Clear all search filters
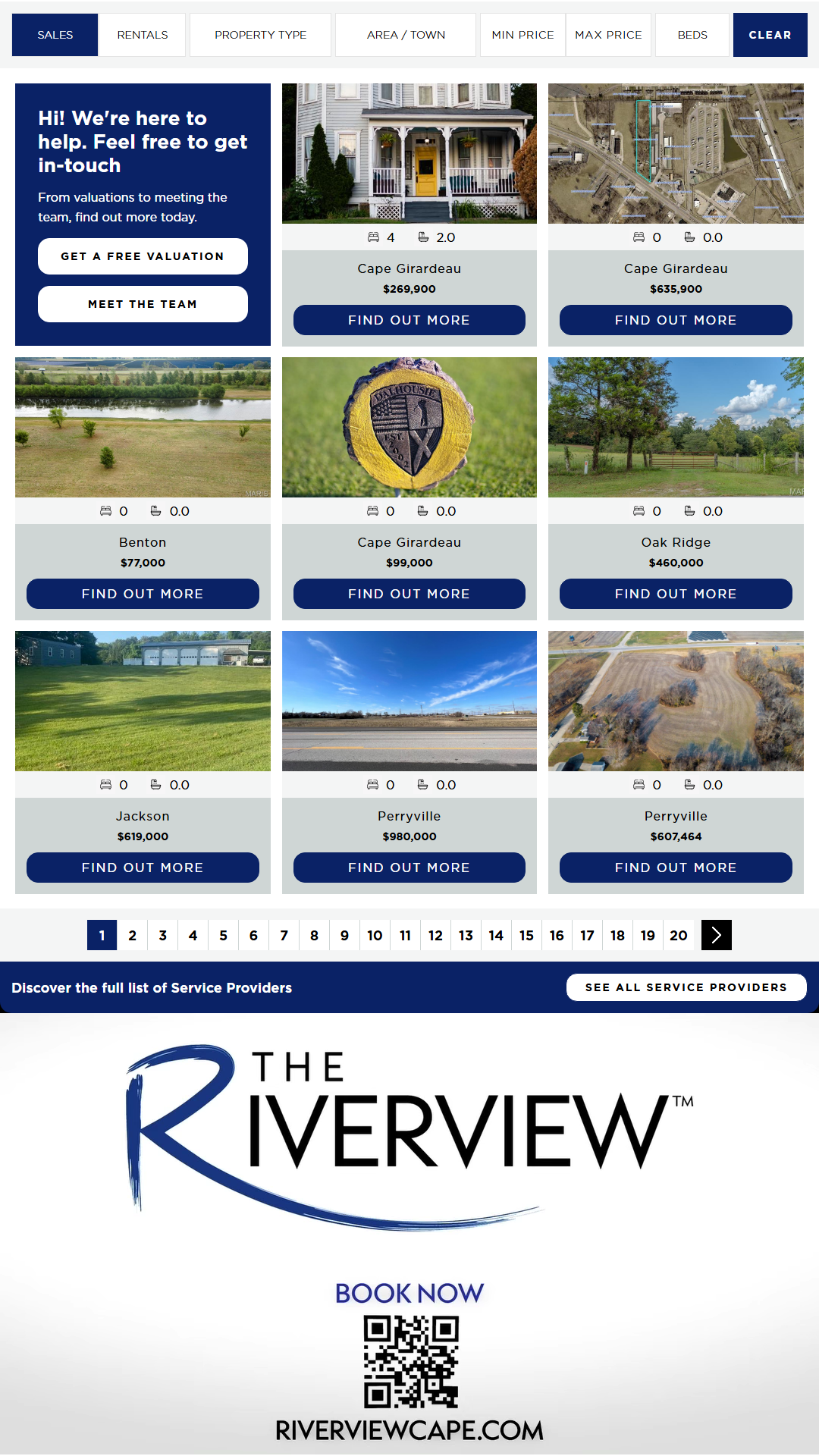Image resolution: width=819 pixels, height=1456 pixels. pyautogui.click(x=770, y=35)
